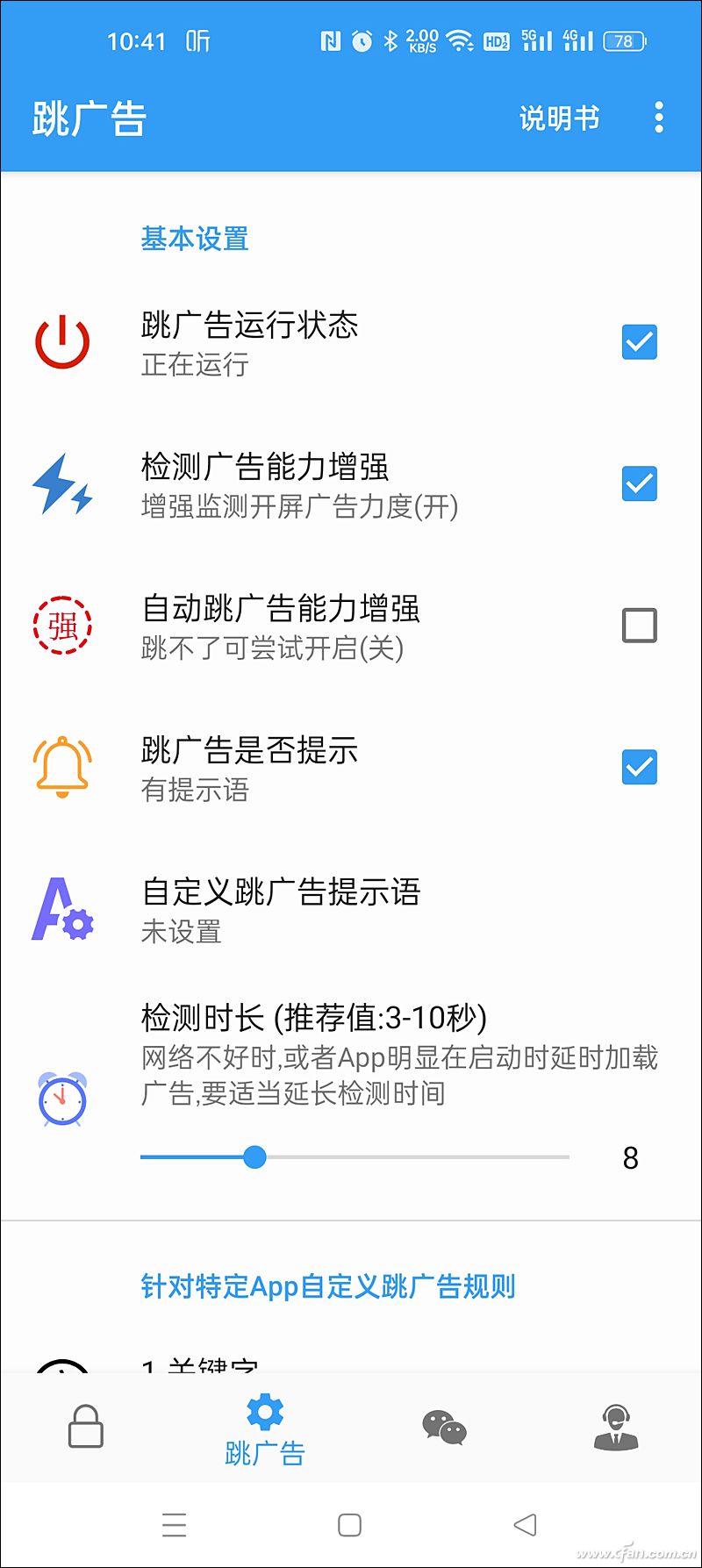702x1568 pixels.
Task: Open the three-dot overflow menu
Action: point(658,118)
